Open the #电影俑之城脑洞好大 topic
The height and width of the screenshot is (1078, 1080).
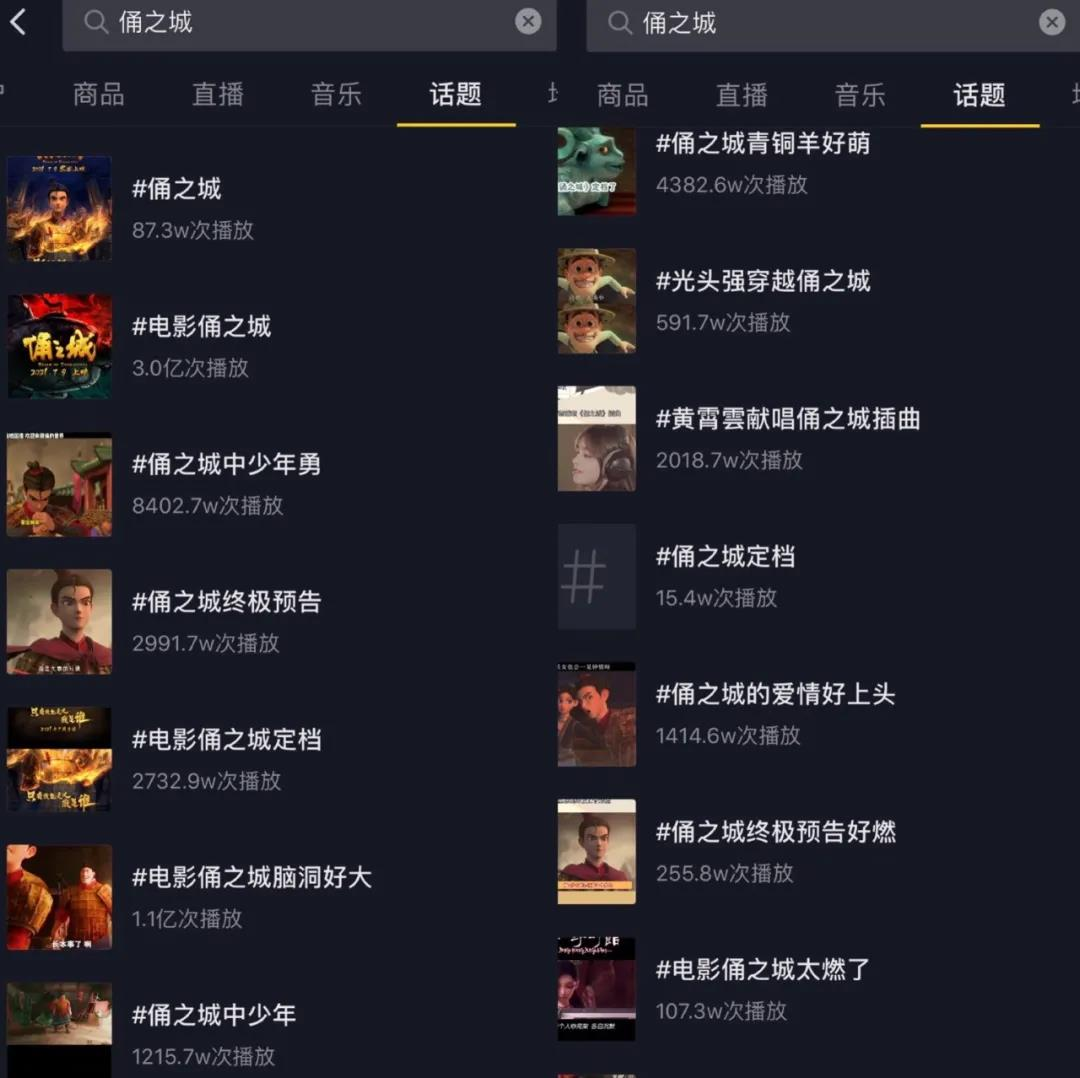click(x=251, y=879)
